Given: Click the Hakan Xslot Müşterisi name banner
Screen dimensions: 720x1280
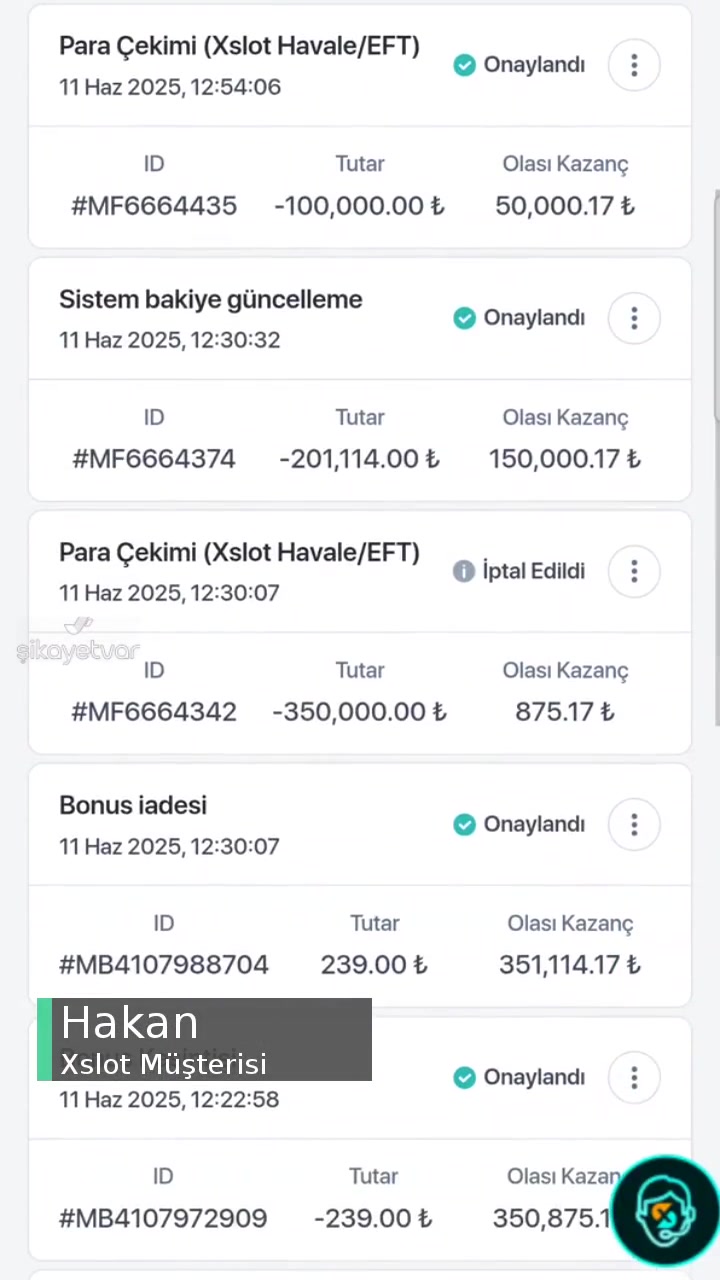Looking at the screenshot, I should [x=204, y=1040].
